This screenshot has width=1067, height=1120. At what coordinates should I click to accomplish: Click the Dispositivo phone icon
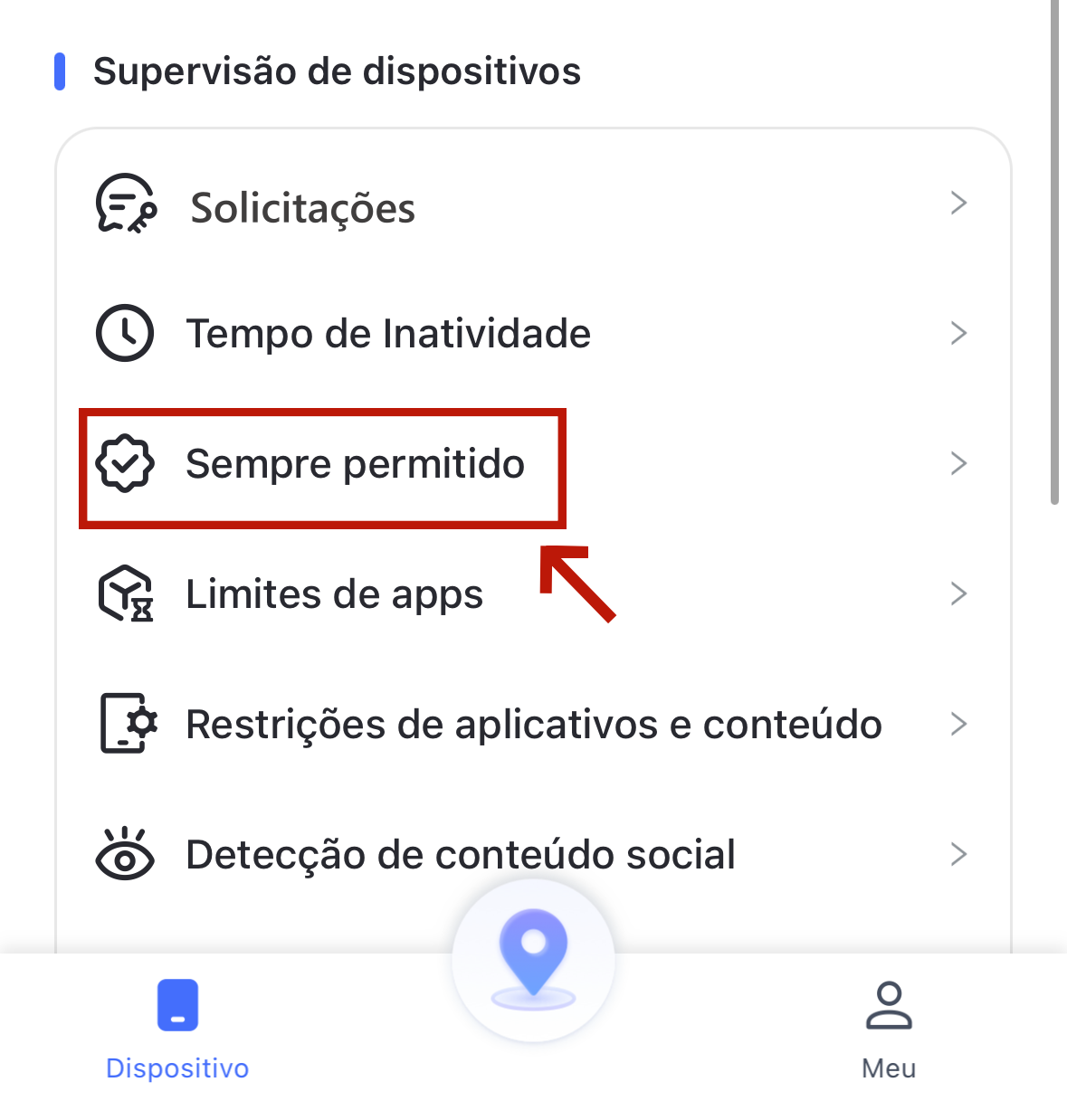coord(177,1004)
